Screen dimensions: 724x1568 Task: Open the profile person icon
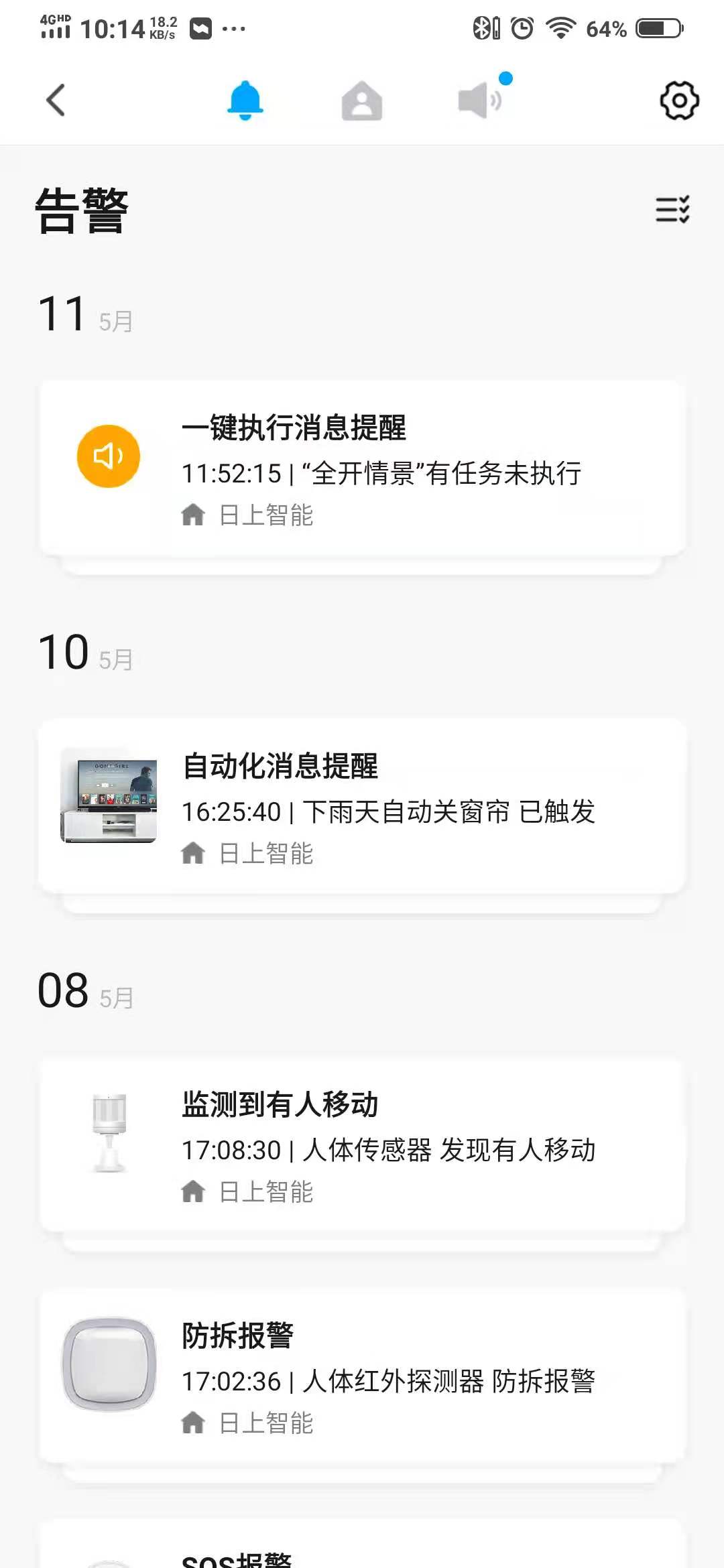pos(362,101)
